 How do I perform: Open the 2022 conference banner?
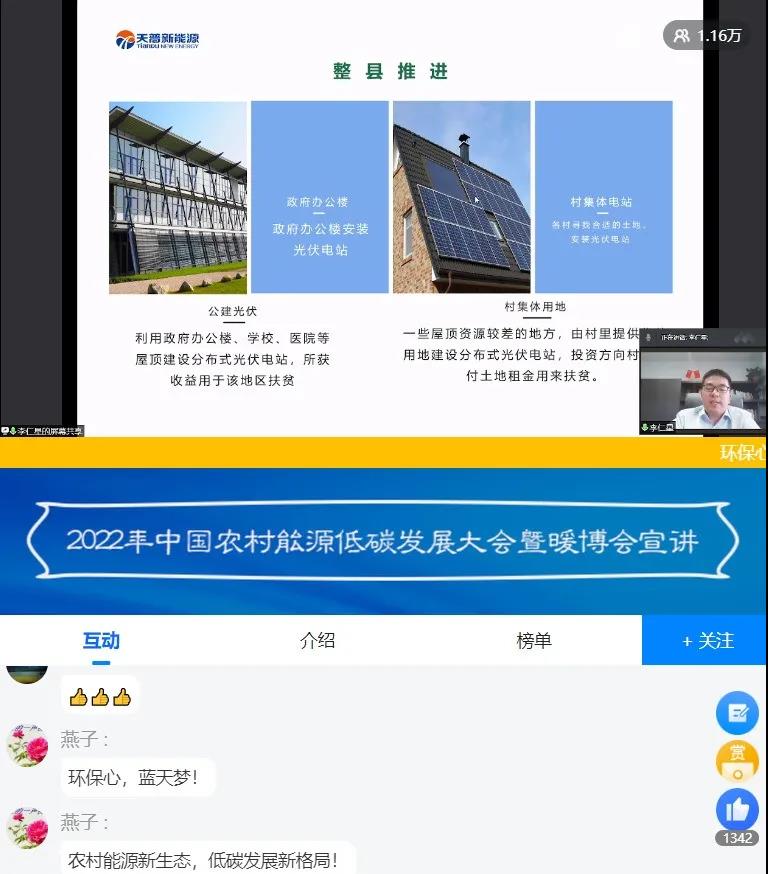pyautogui.click(x=383, y=541)
